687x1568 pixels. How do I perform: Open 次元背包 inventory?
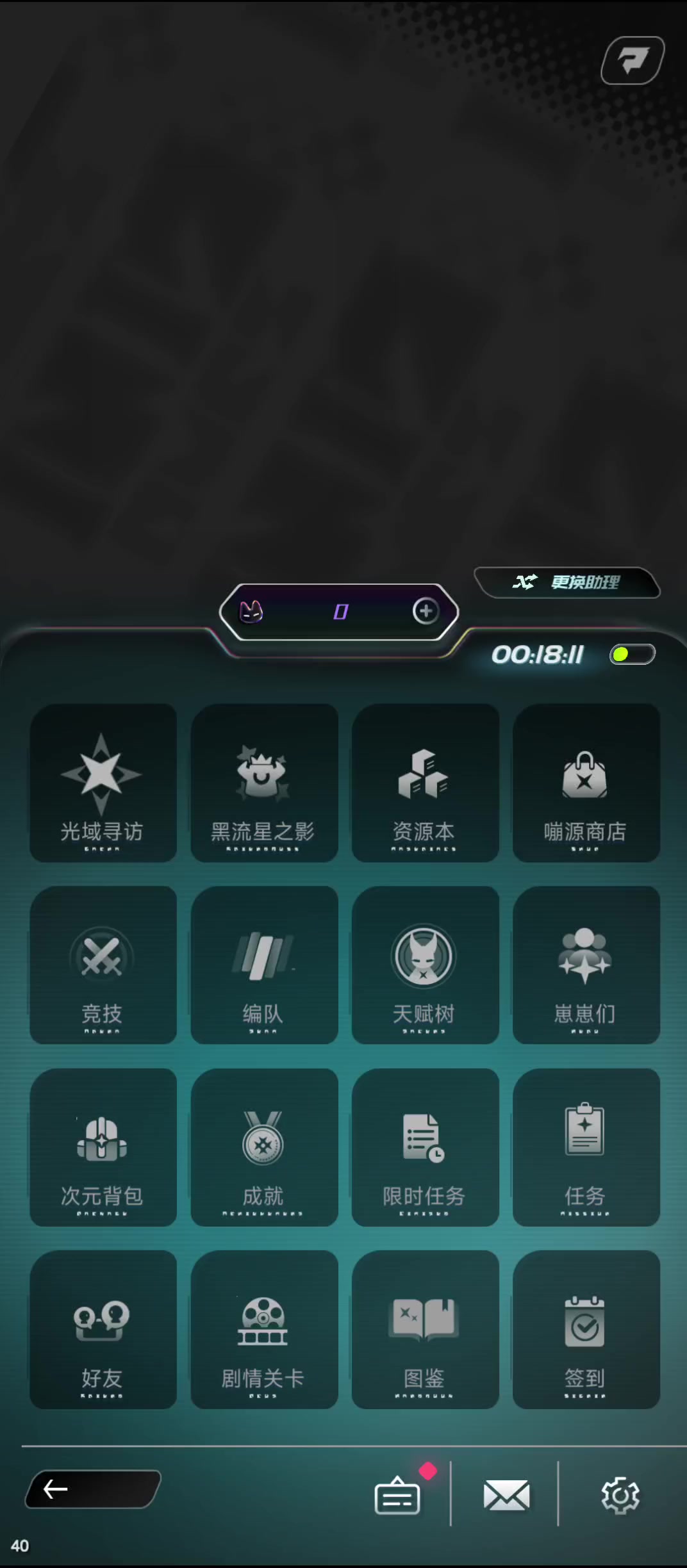(103, 1147)
